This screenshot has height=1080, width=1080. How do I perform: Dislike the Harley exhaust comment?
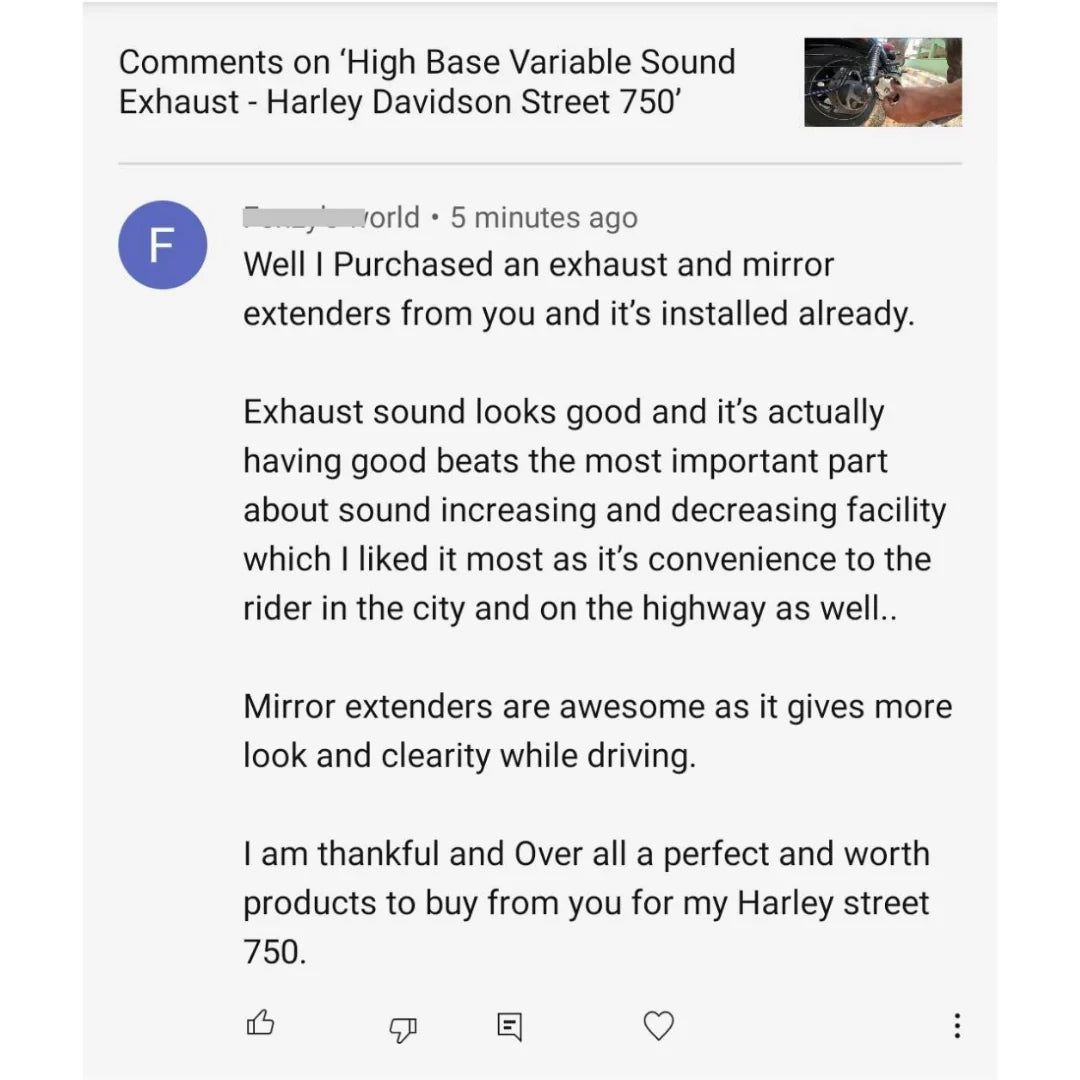click(402, 1026)
